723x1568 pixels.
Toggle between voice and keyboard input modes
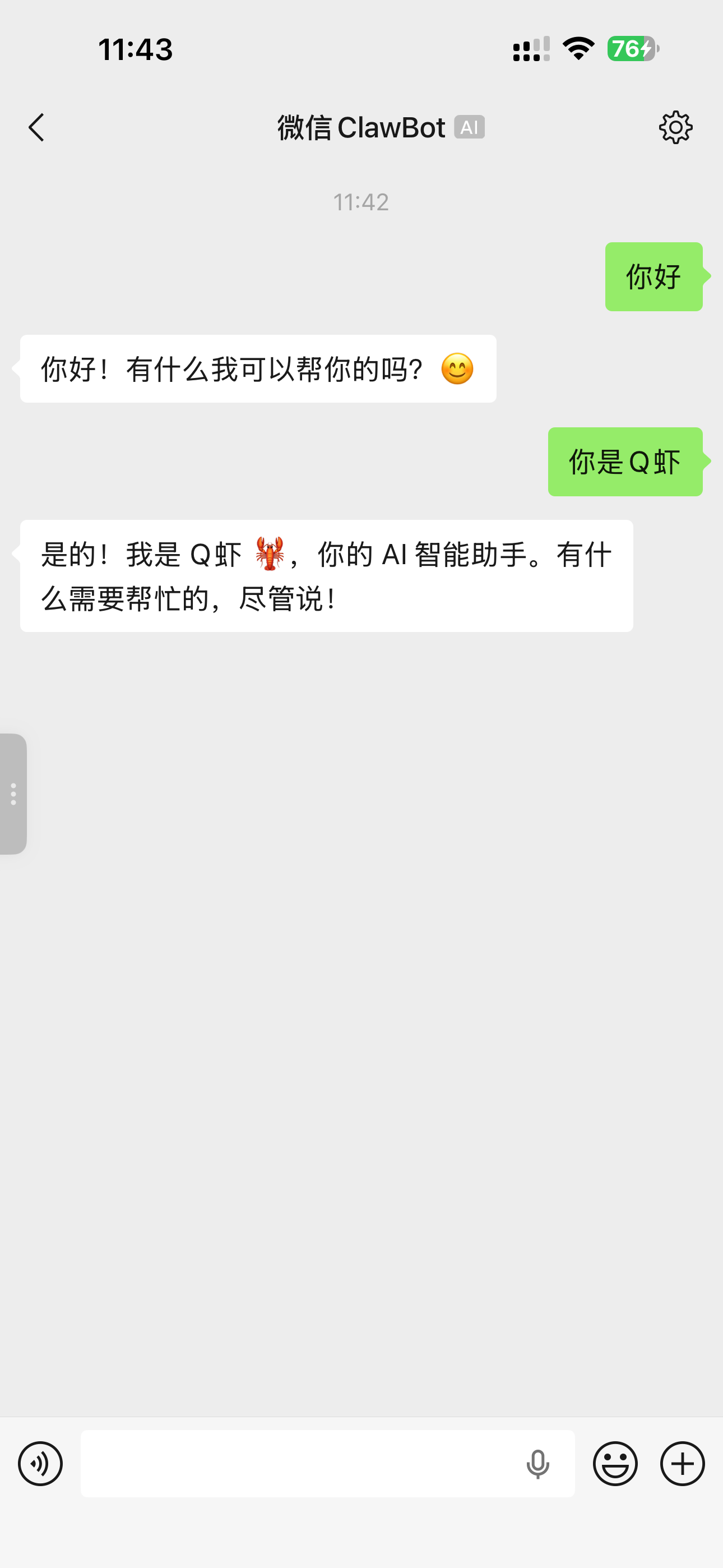click(40, 1463)
